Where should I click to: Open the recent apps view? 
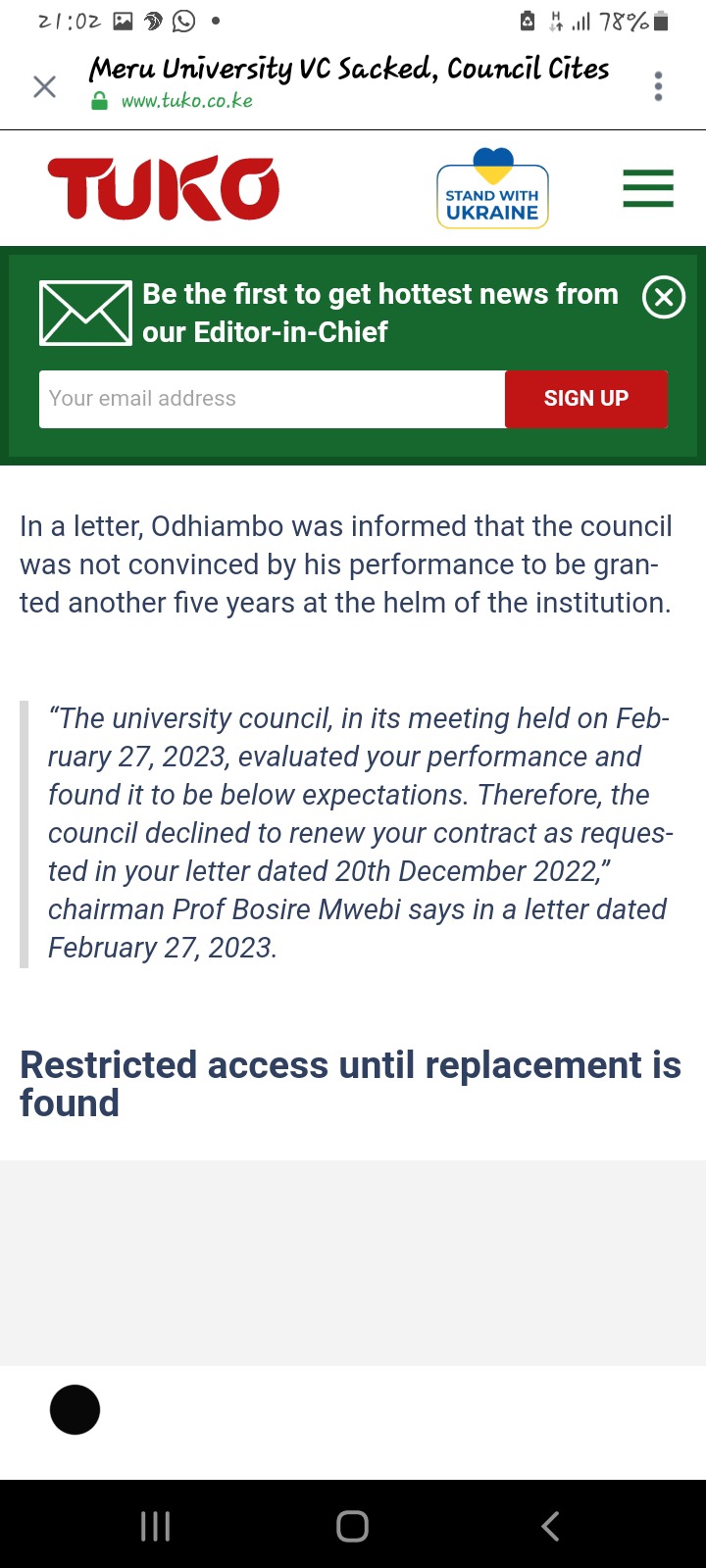point(155,1526)
